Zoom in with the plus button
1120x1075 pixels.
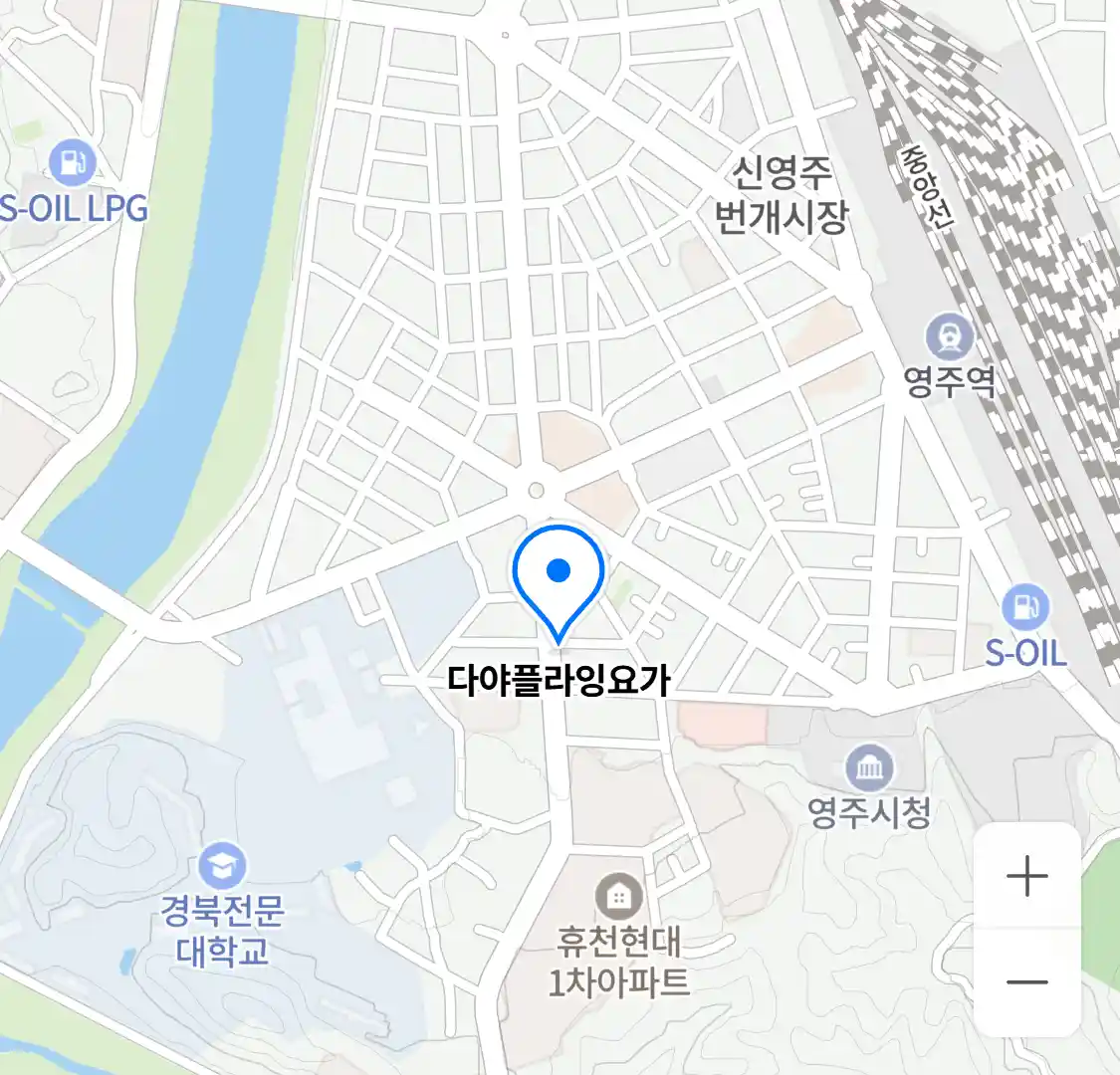1026,877
